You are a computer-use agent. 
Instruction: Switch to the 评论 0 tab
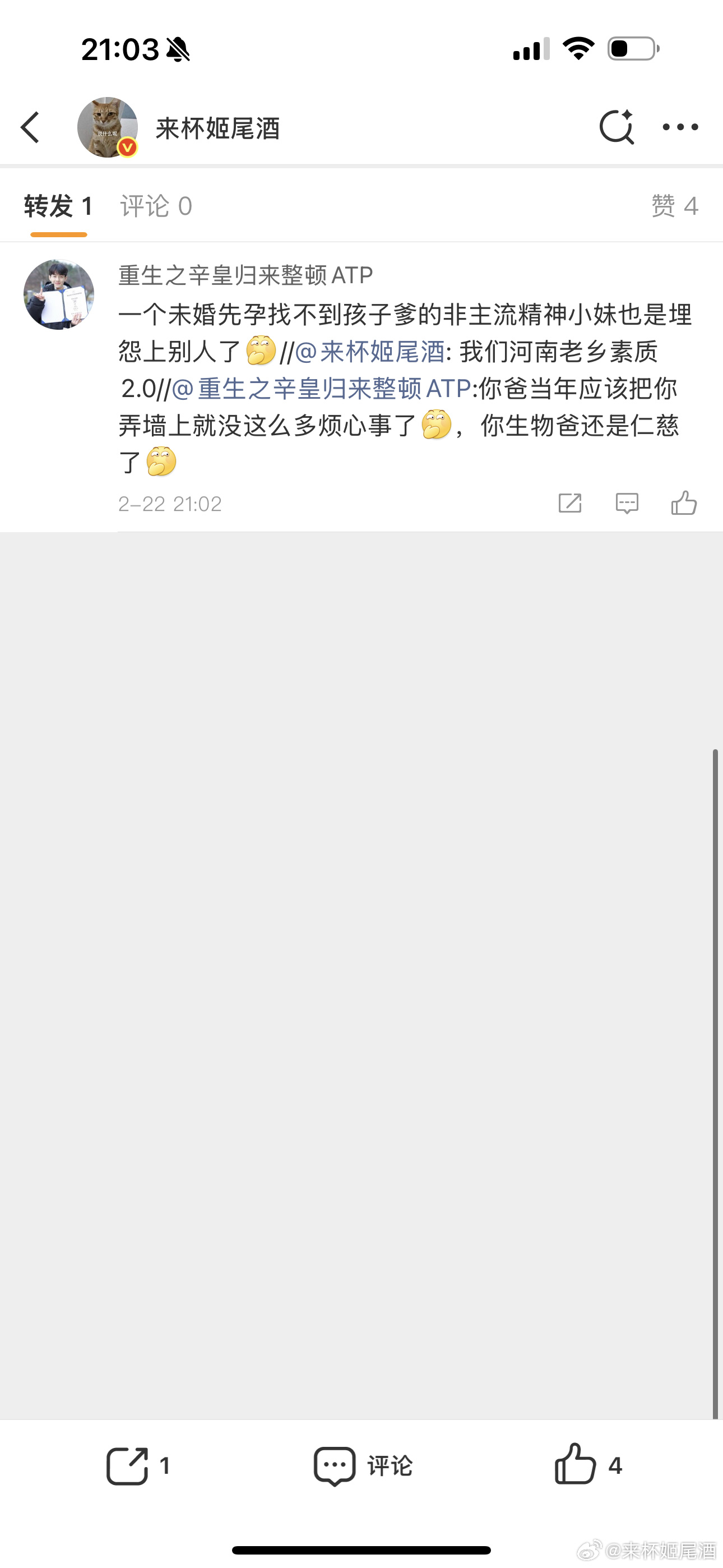tap(156, 206)
